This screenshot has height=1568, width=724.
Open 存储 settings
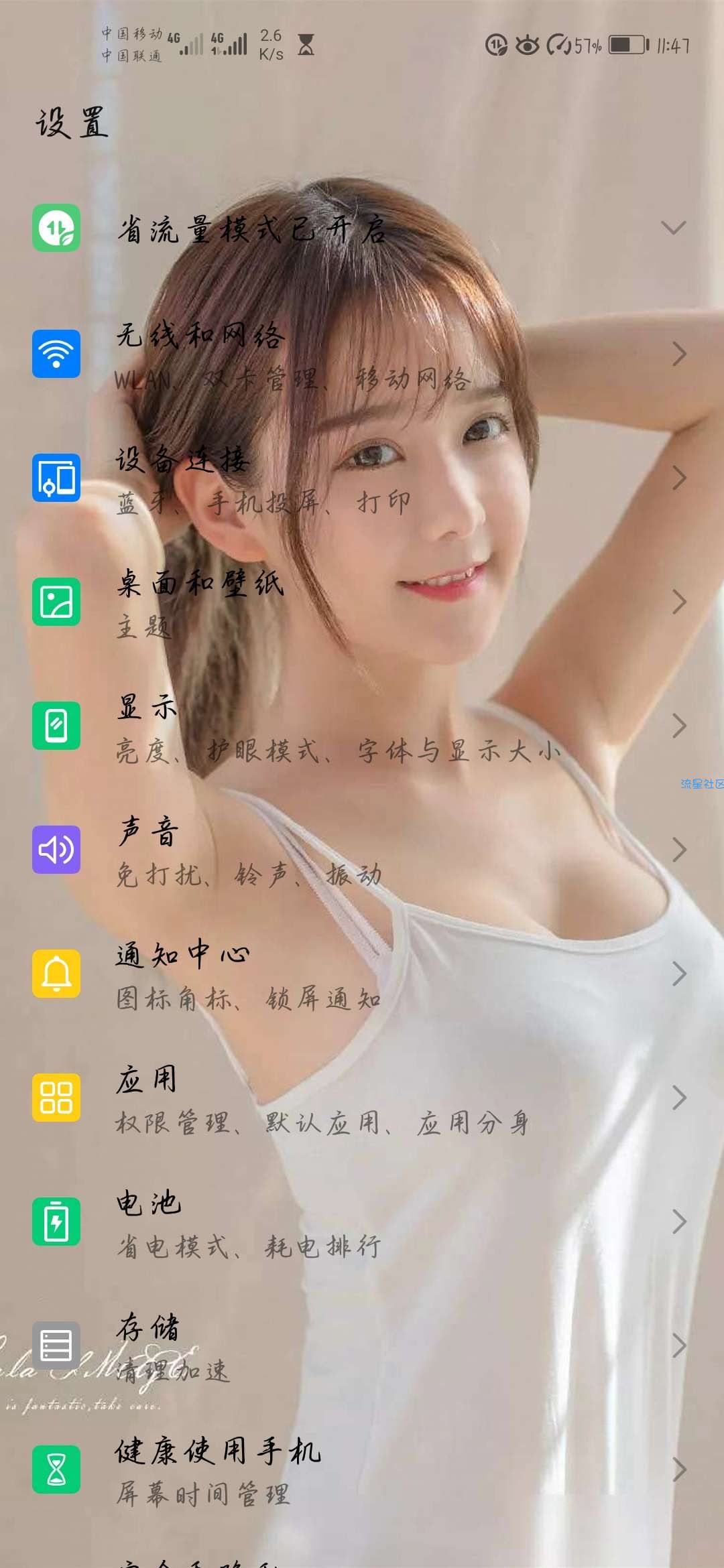click(362, 1346)
